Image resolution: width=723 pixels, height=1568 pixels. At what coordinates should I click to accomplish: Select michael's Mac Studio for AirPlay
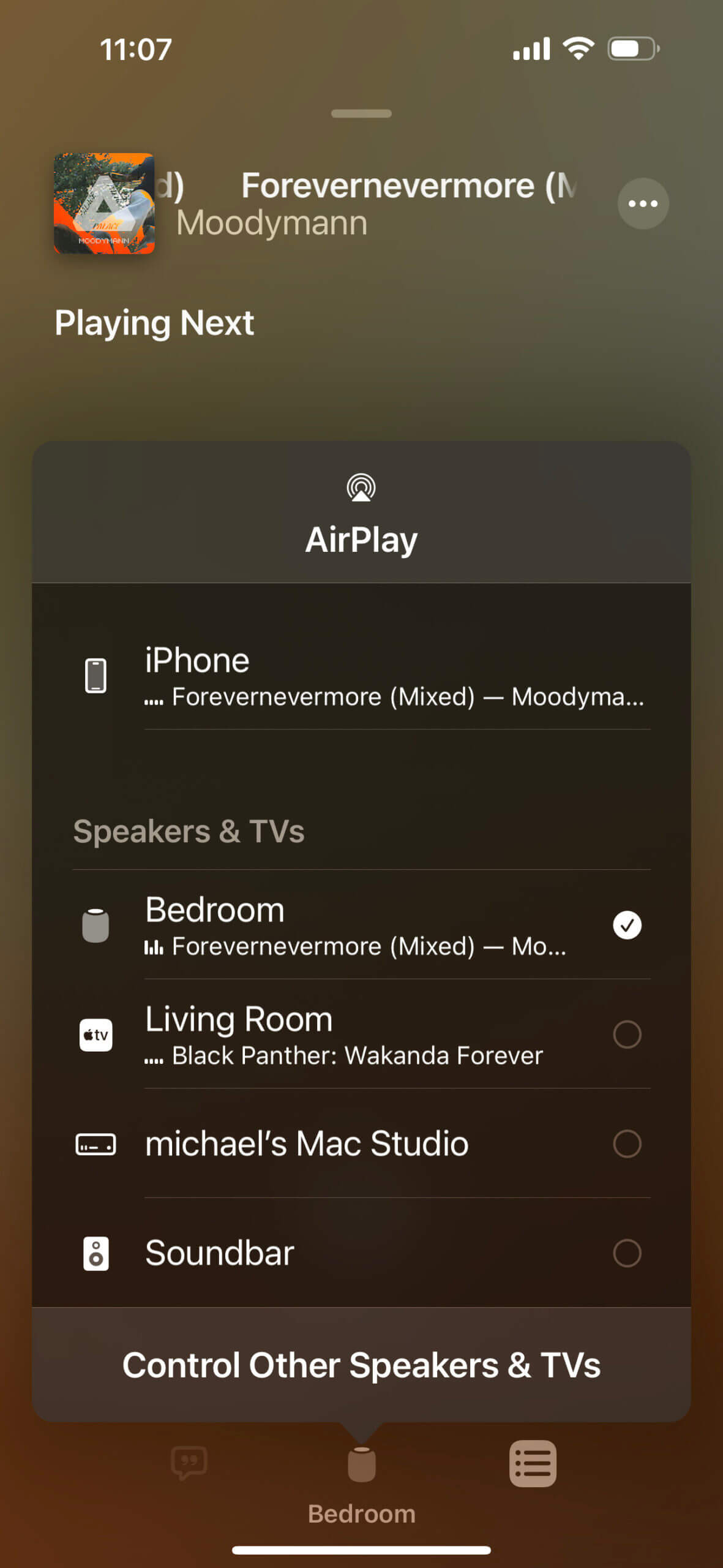[361, 1143]
